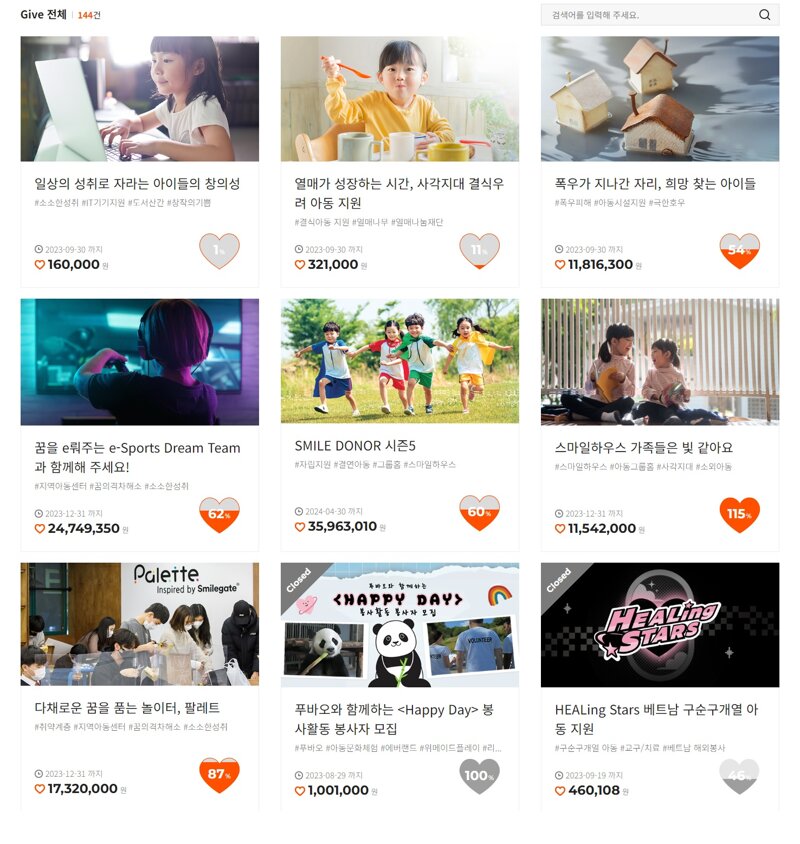Tap the magnifier search icon

click(765, 15)
